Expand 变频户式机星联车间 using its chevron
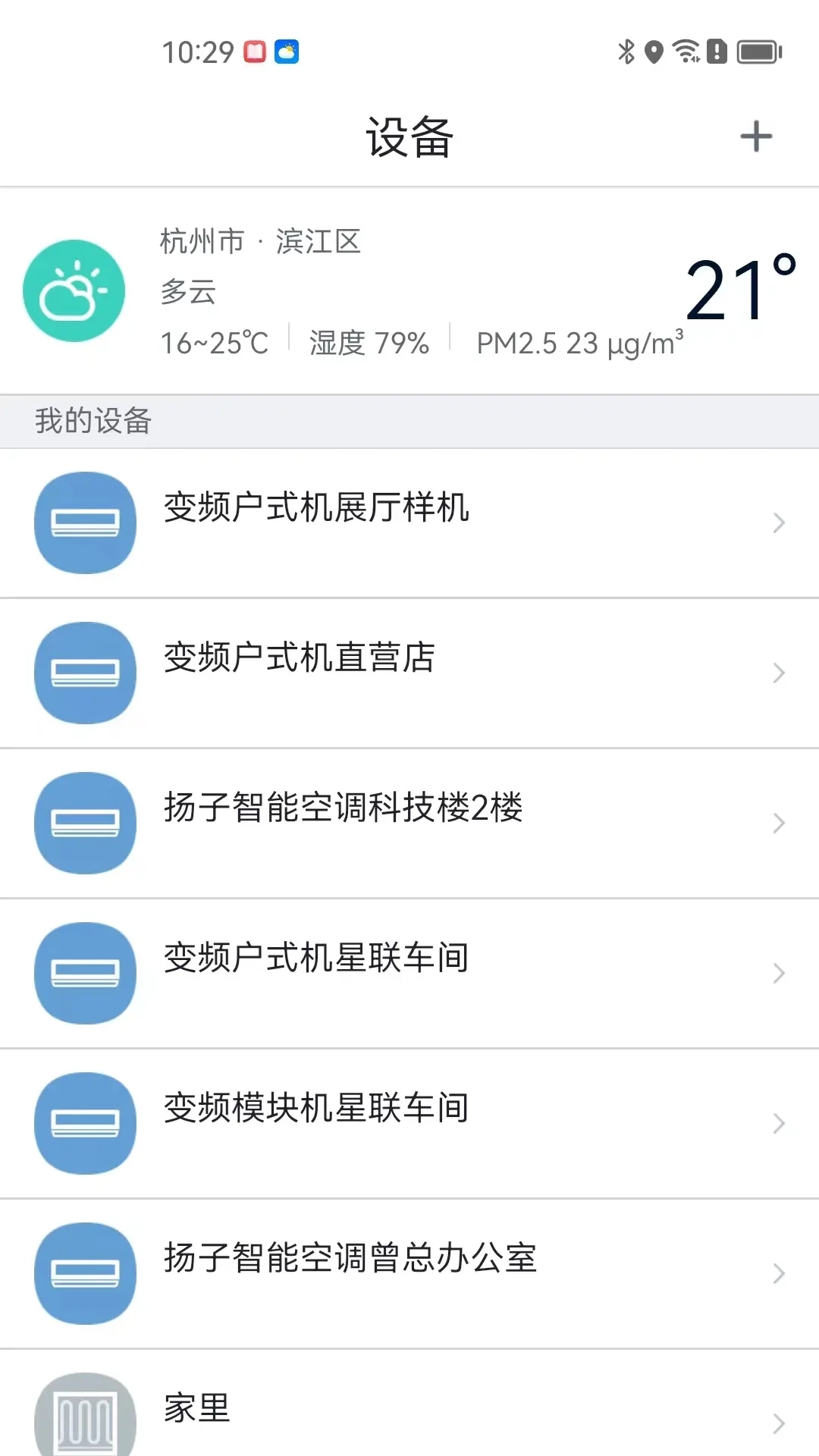The width and height of the screenshot is (819, 1456). tap(778, 973)
